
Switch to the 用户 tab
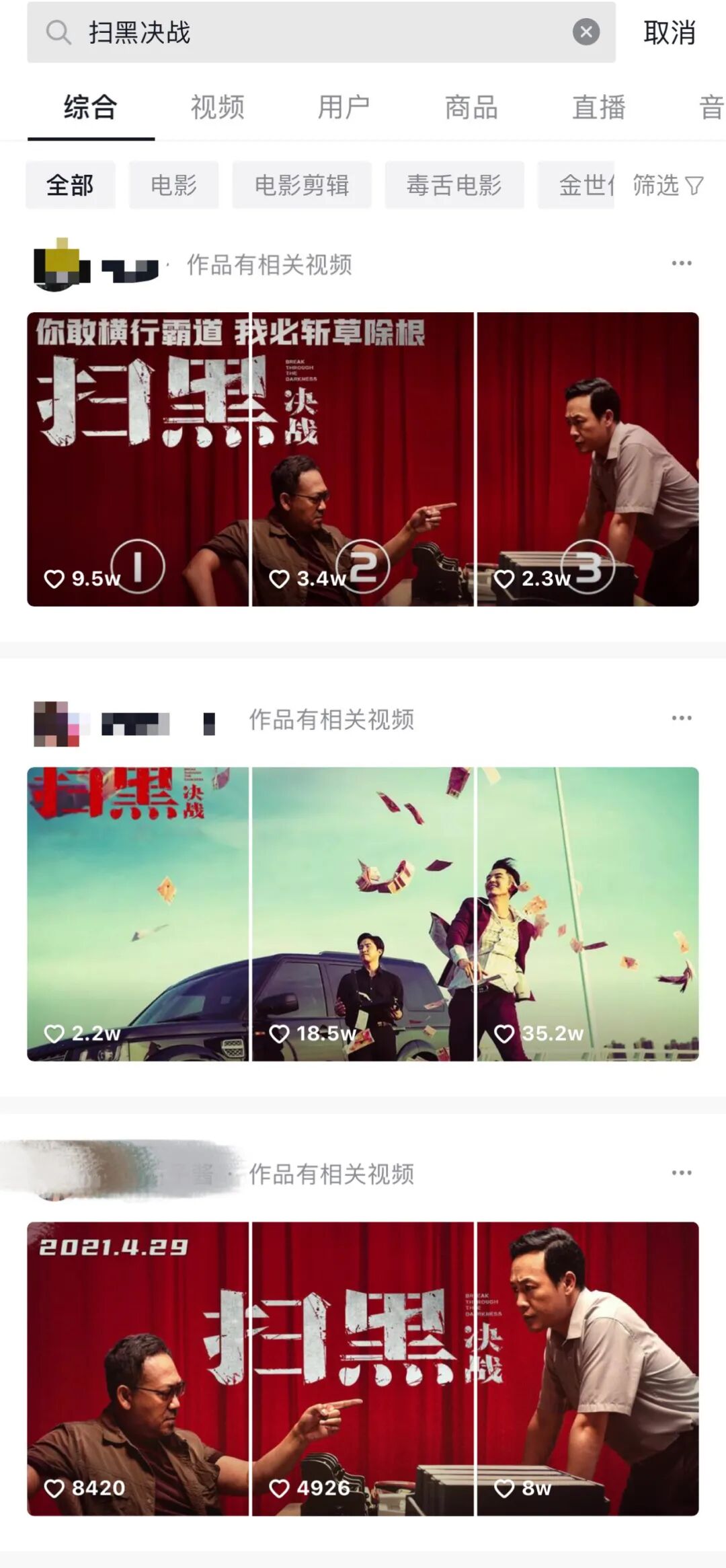pos(344,107)
